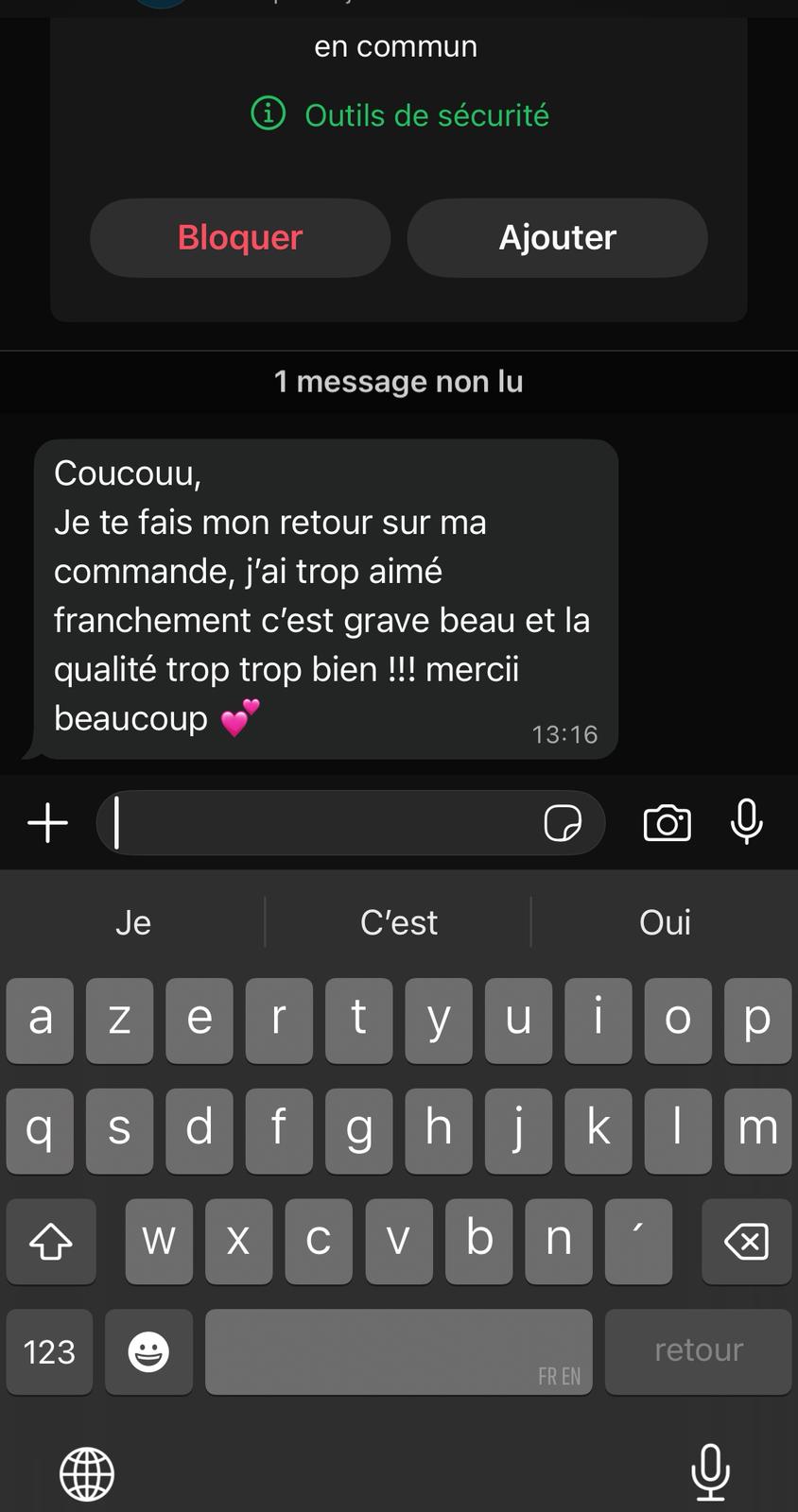This screenshot has height=1512, width=798.
Task: Record a voice message with the mic
Action: [x=746, y=821]
